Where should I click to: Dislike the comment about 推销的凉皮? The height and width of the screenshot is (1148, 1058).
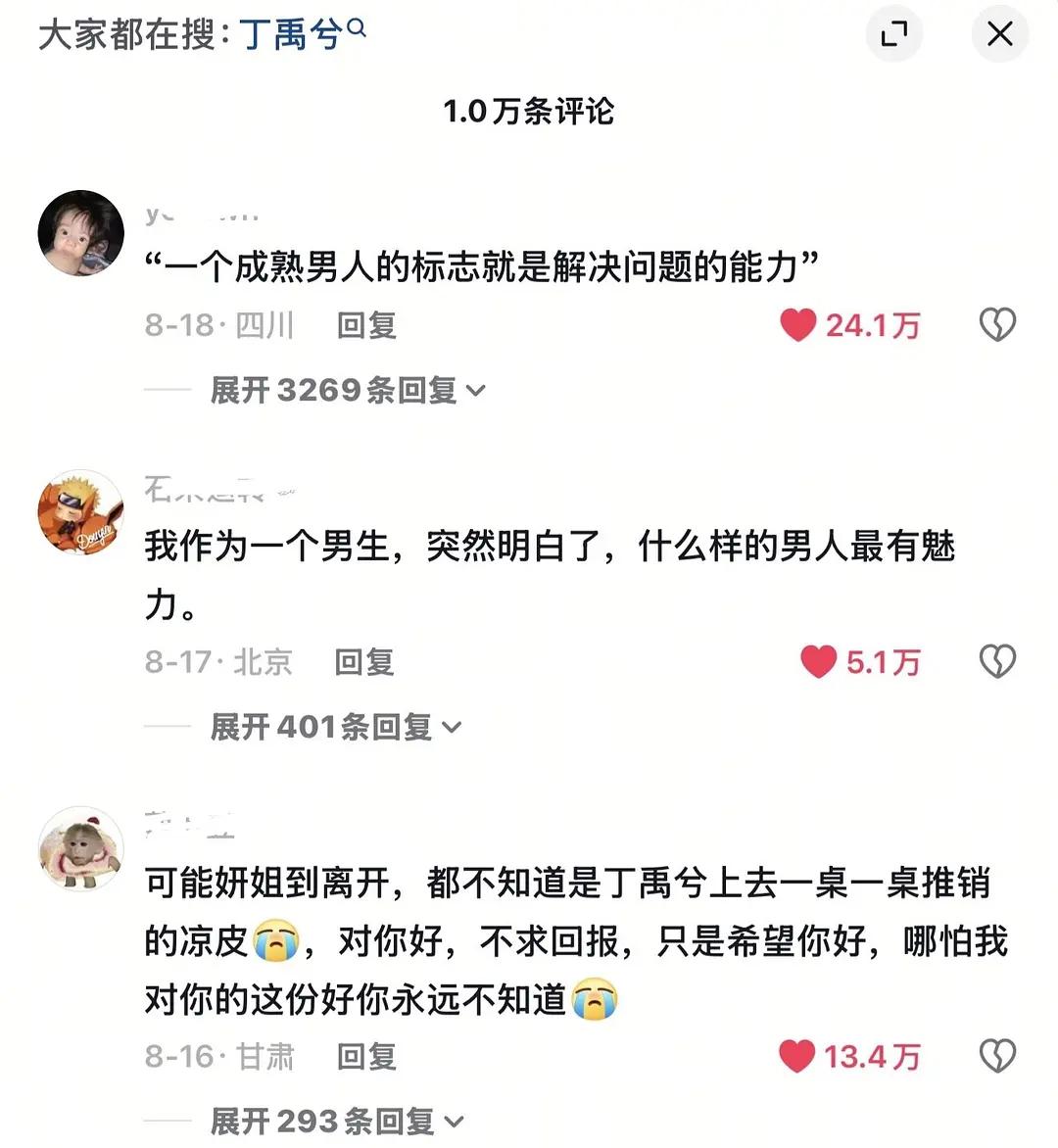pos(997,1056)
